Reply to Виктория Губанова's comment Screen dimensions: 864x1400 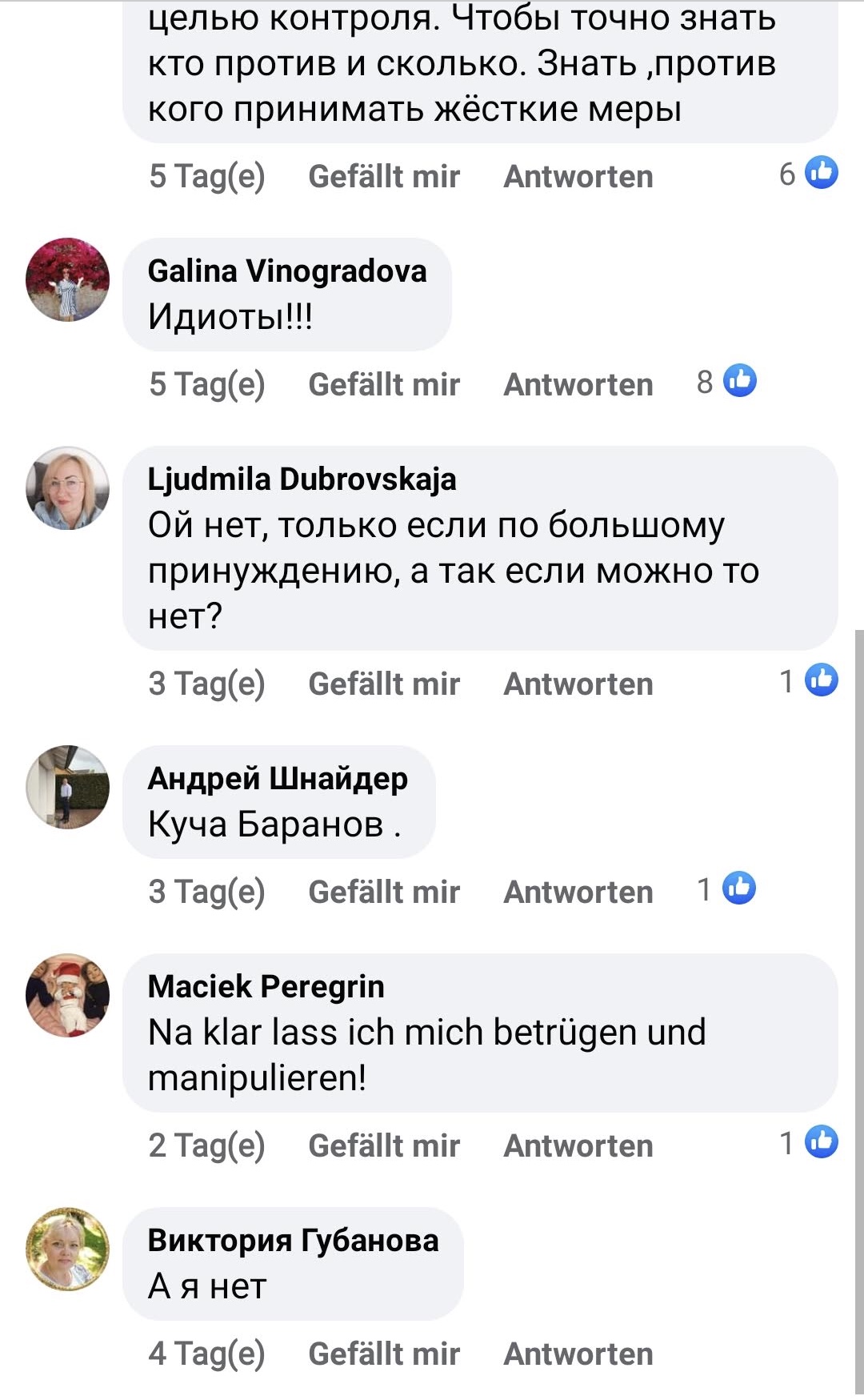(578, 1354)
